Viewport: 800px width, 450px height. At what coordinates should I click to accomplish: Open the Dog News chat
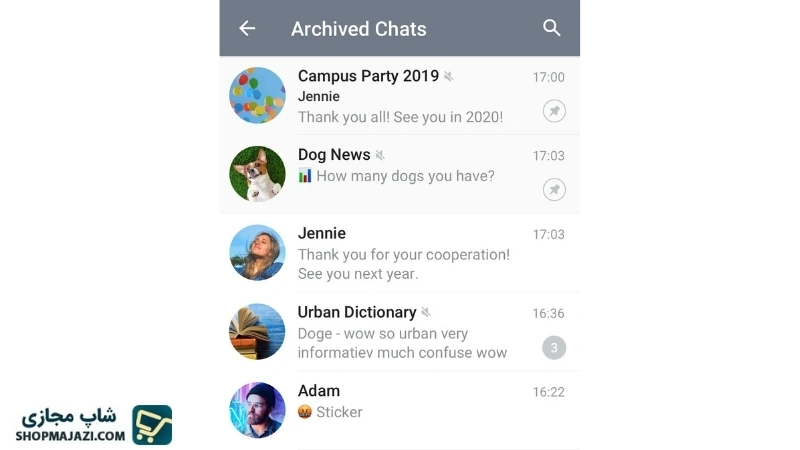400,174
